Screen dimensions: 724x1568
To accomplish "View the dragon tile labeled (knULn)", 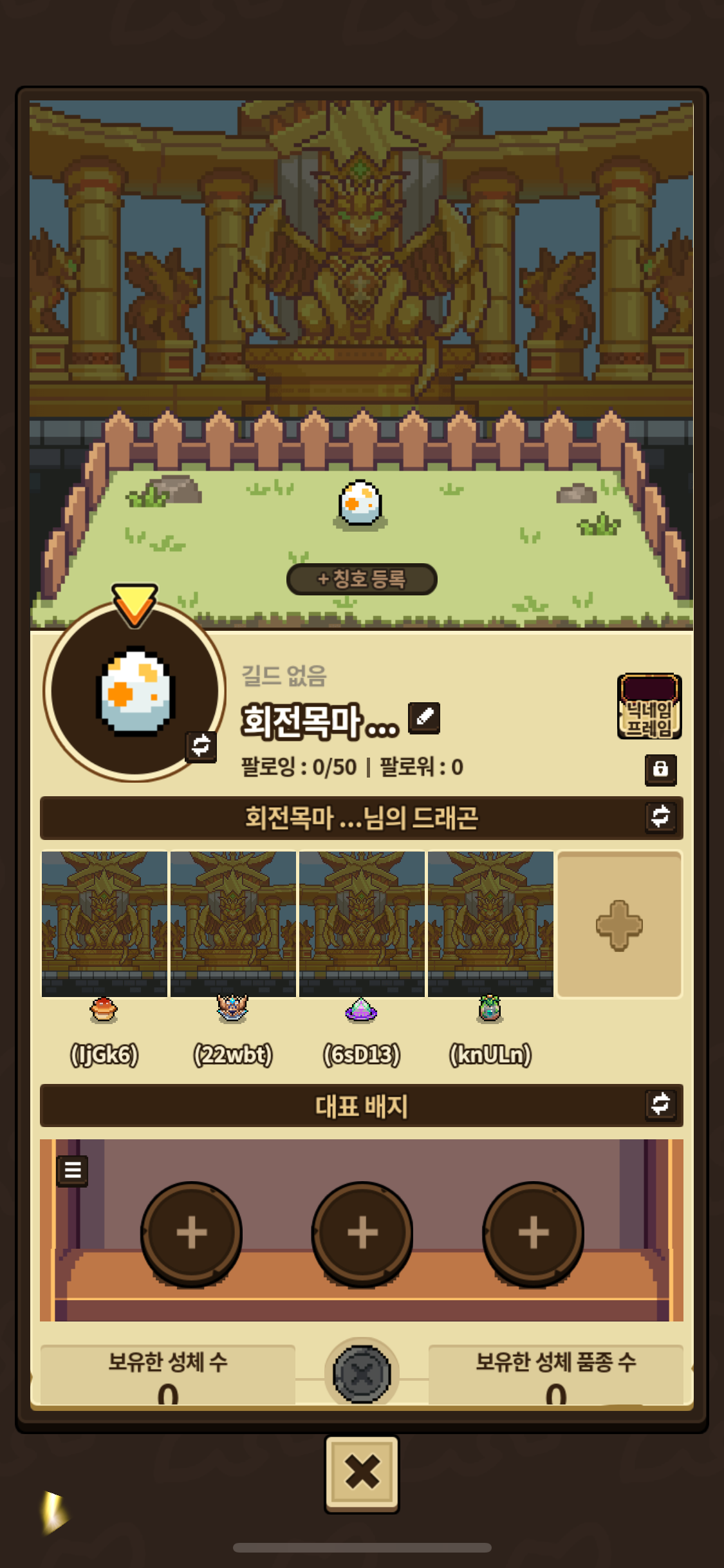I will [490, 924].
